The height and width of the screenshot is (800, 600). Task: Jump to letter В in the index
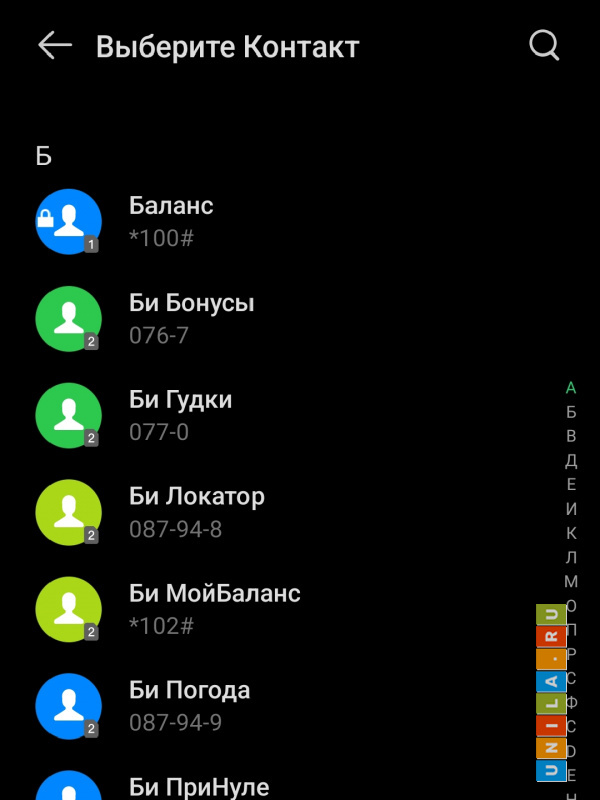tap(571, 436)
